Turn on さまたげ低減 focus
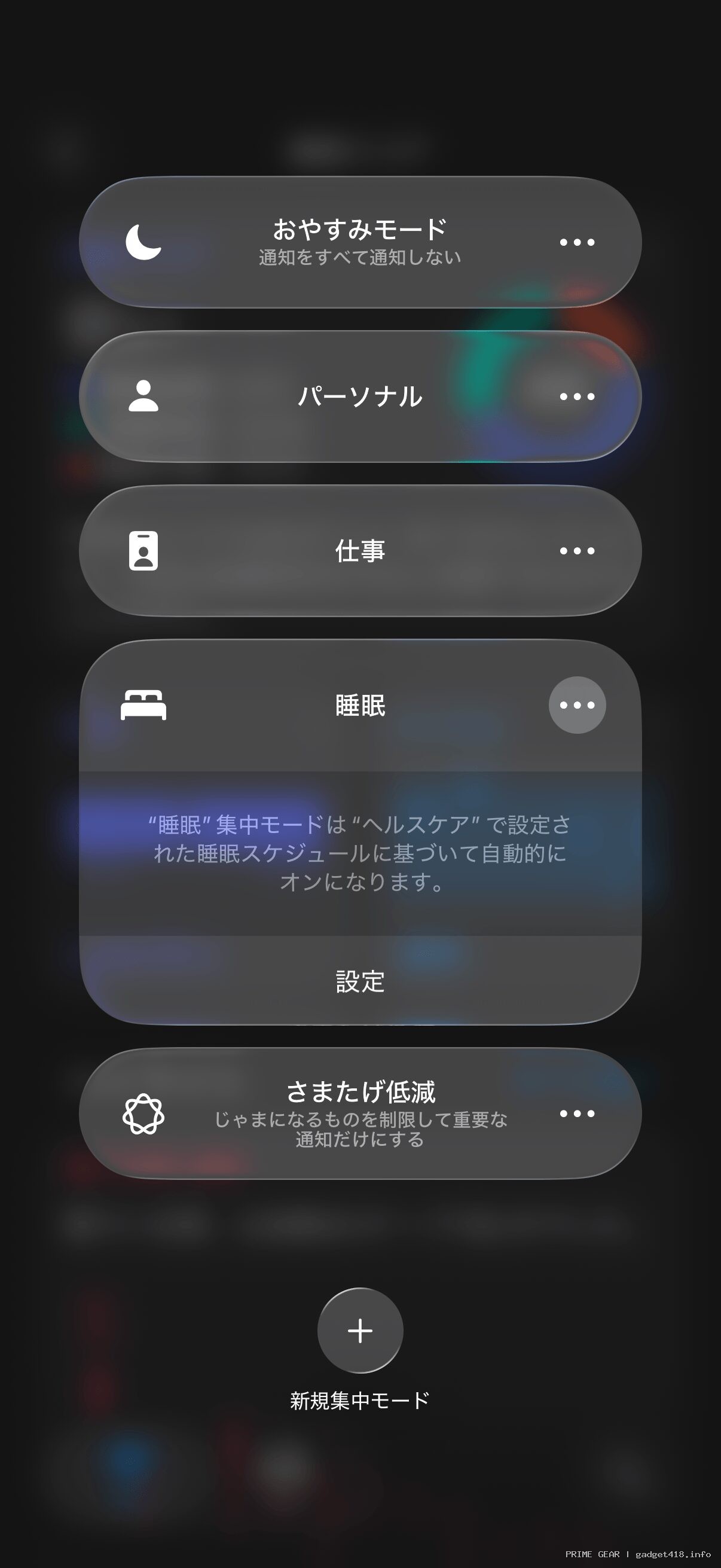This screenshot has height=1568, width=721. (x=341, y=1114)
